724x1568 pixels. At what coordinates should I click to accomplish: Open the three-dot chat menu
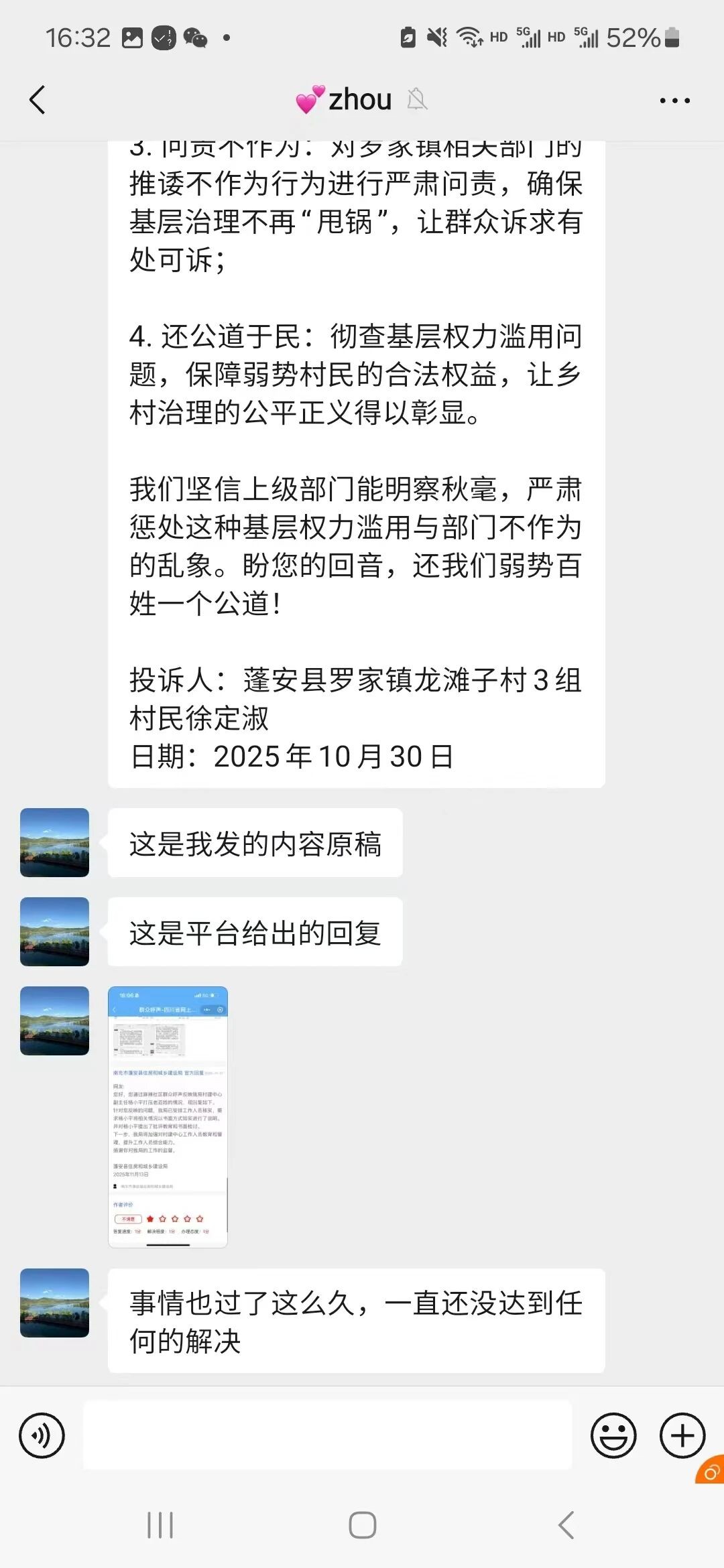point(674,101)
